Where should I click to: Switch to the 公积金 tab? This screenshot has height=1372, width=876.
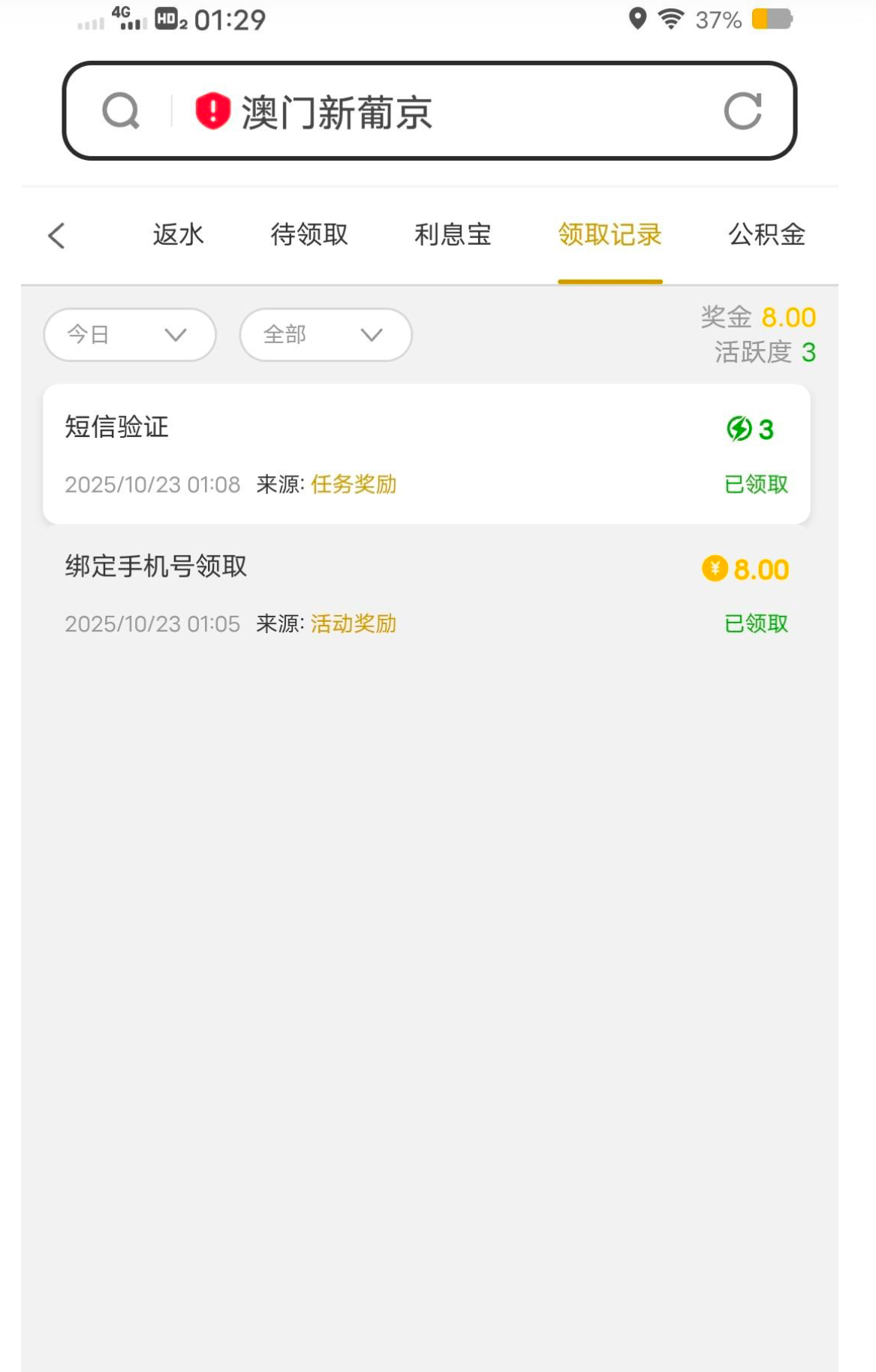point(766,235)
